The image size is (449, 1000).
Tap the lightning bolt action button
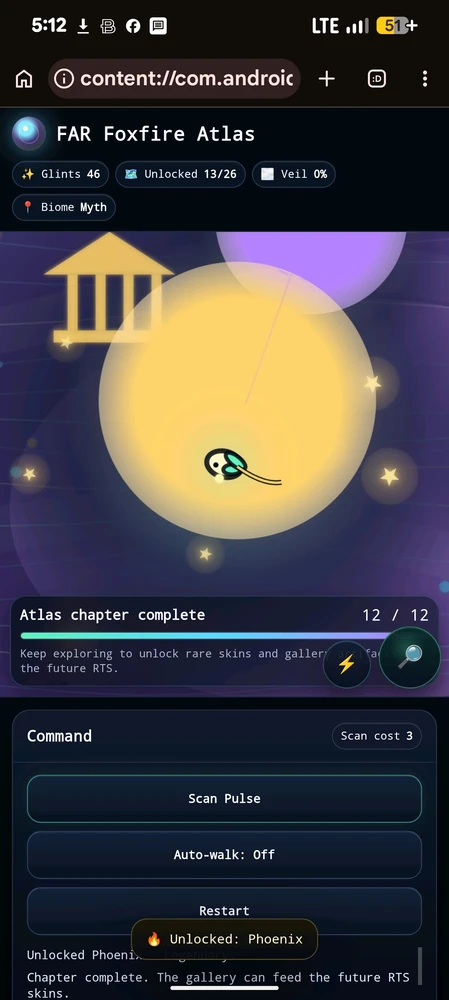point(346,664)
